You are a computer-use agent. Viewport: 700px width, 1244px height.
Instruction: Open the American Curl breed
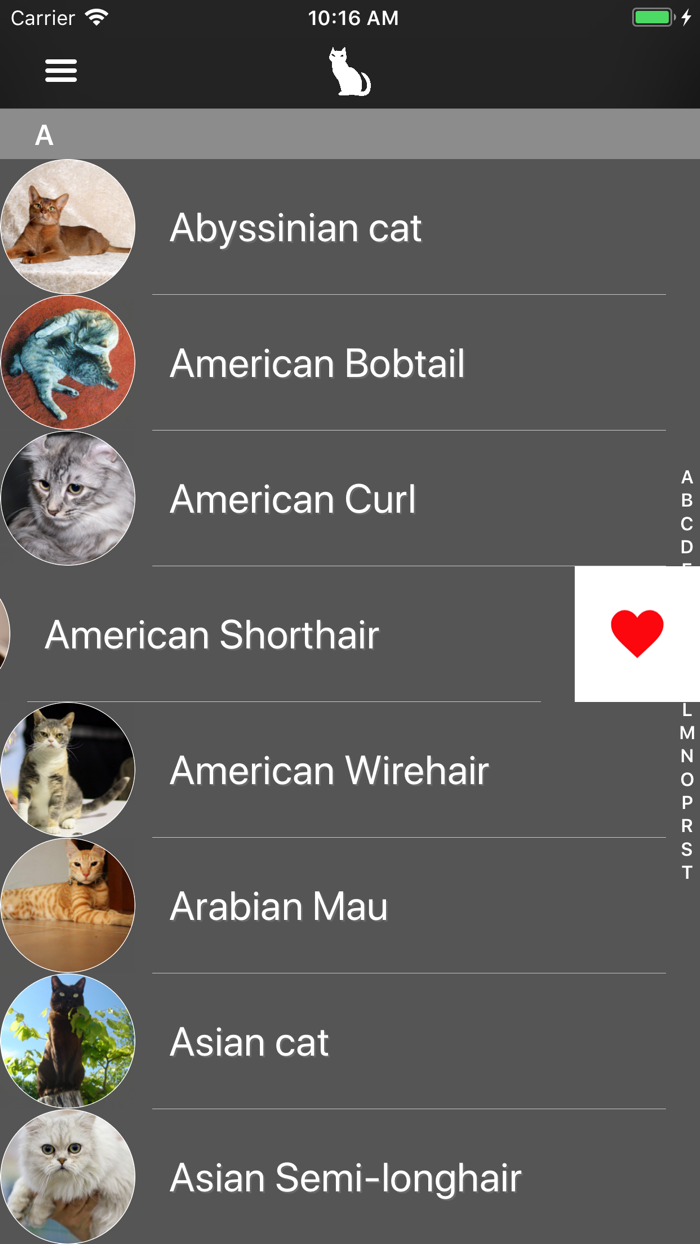(x=293, y=500)
